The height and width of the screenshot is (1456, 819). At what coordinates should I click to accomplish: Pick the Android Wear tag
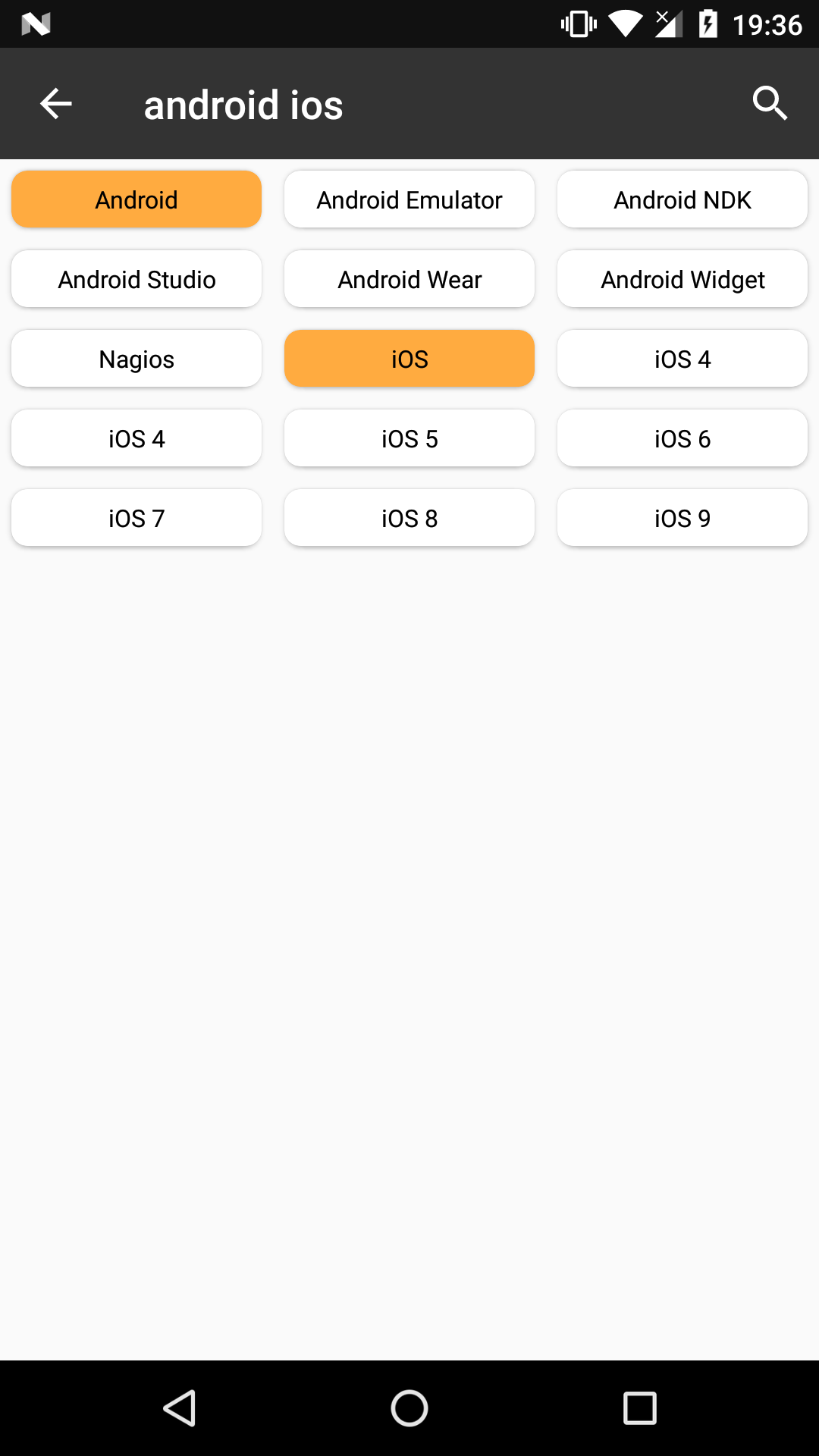pos(409,279)
